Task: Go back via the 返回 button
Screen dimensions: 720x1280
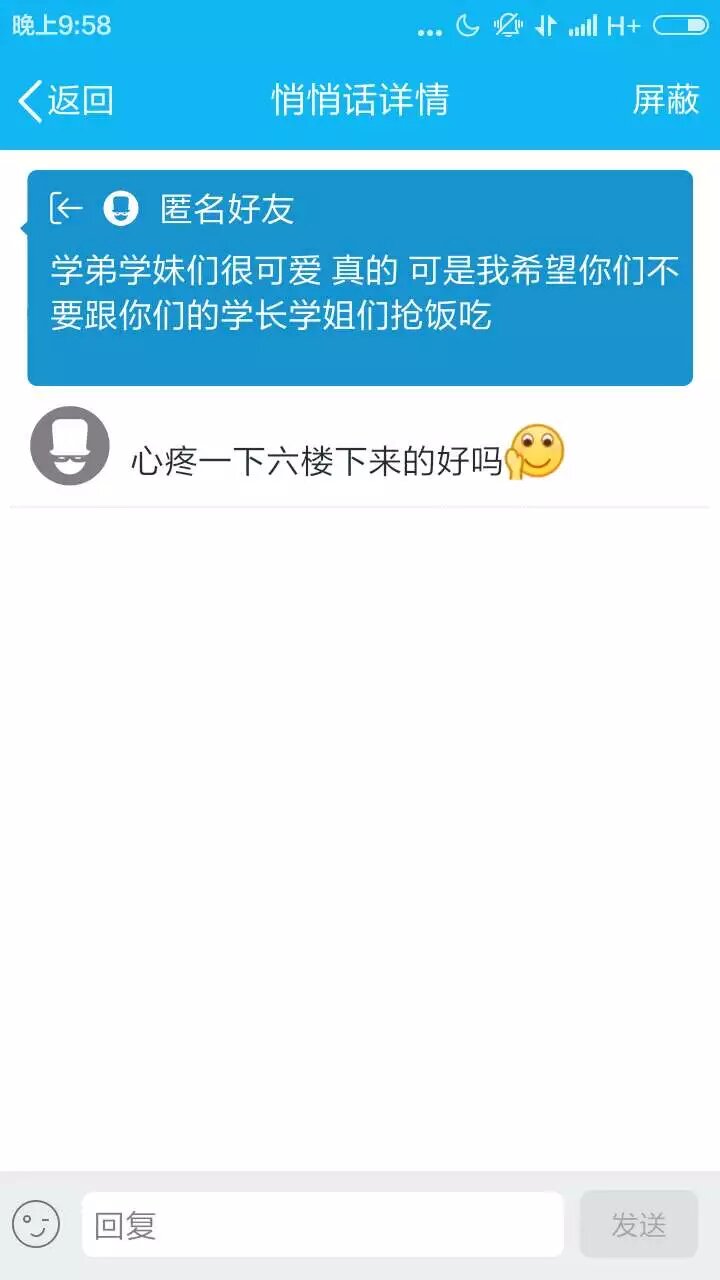Action: pyautogui.click(x=66, y=100)
